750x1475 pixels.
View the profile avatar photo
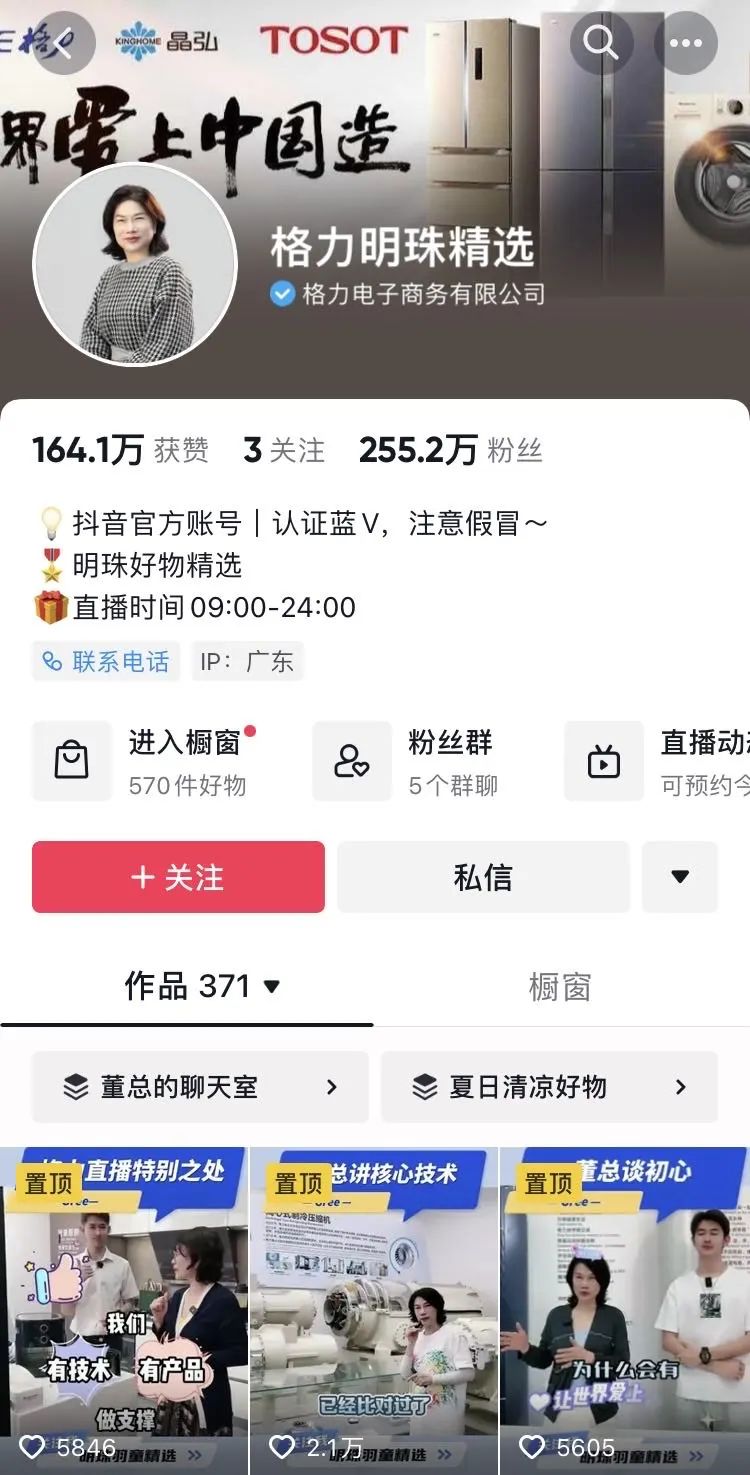(x=135, y=265)
